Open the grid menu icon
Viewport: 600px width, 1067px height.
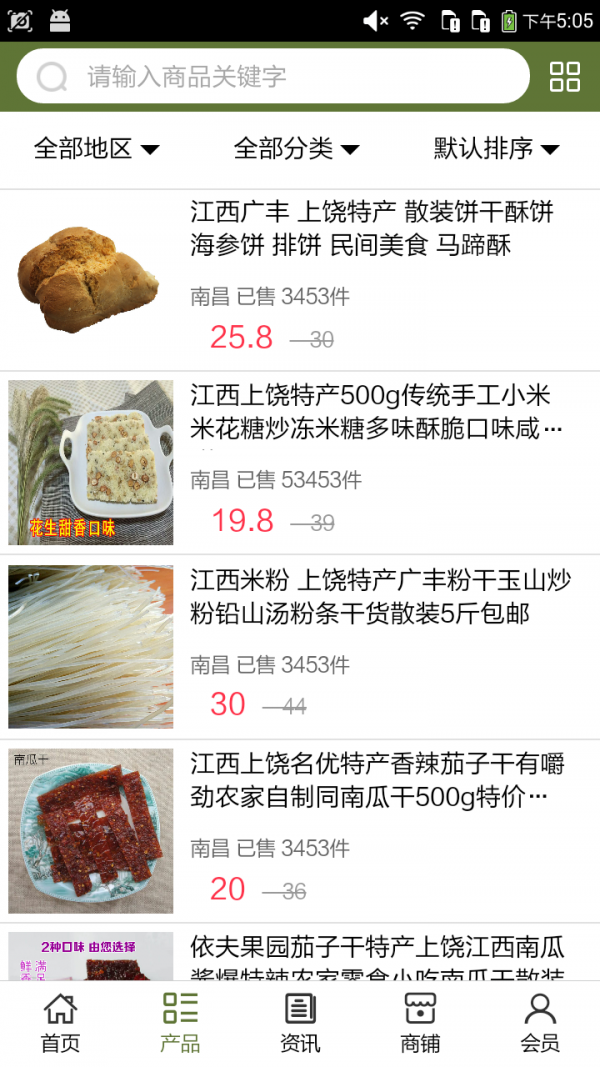[565, 76]
